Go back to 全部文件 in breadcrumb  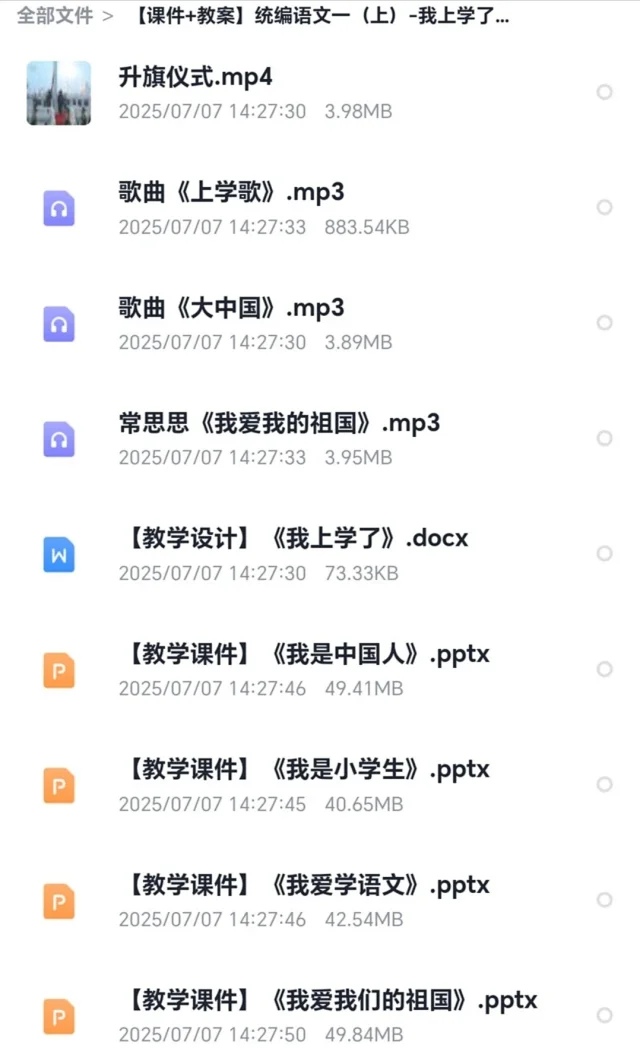(x=55, y=15)
